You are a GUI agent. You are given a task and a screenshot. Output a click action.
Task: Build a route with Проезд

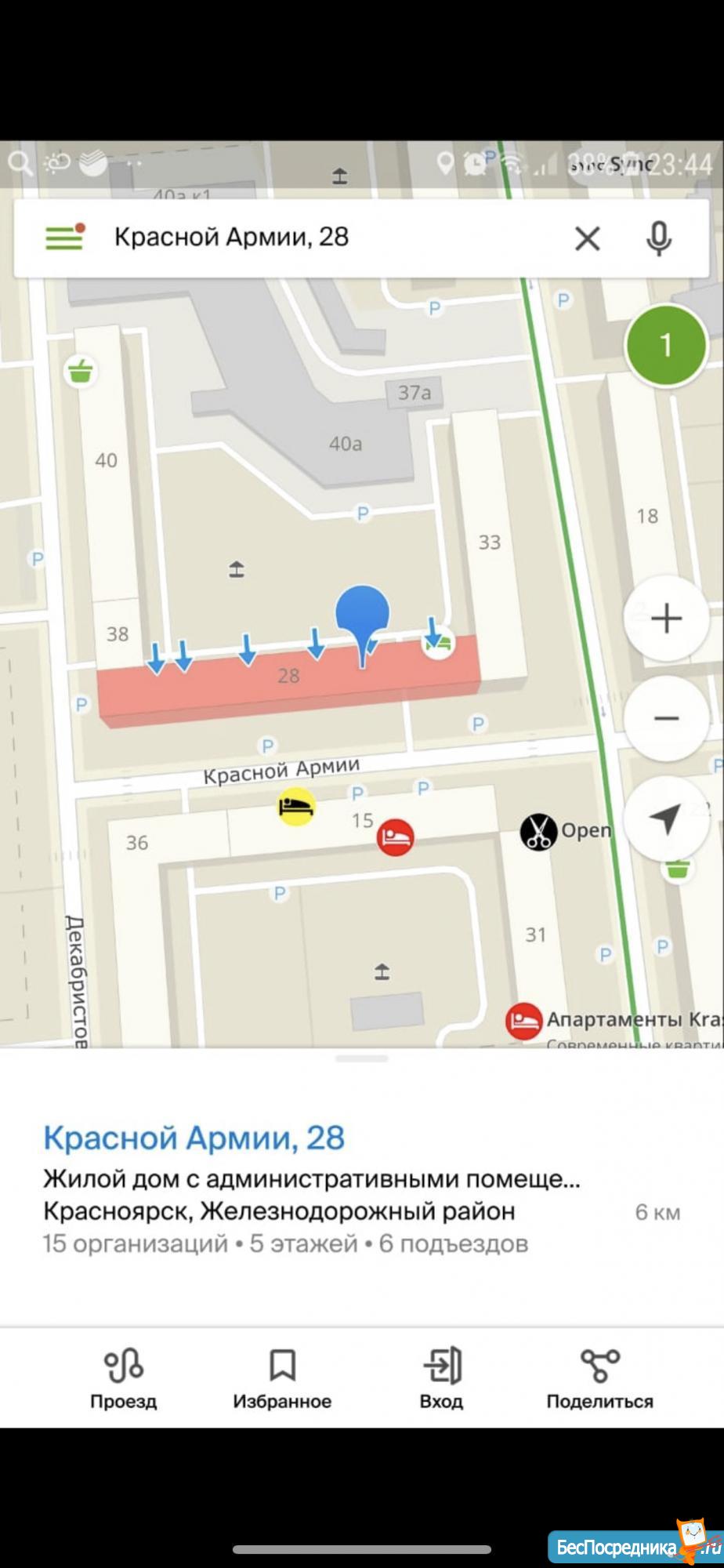click(124, 1378)
